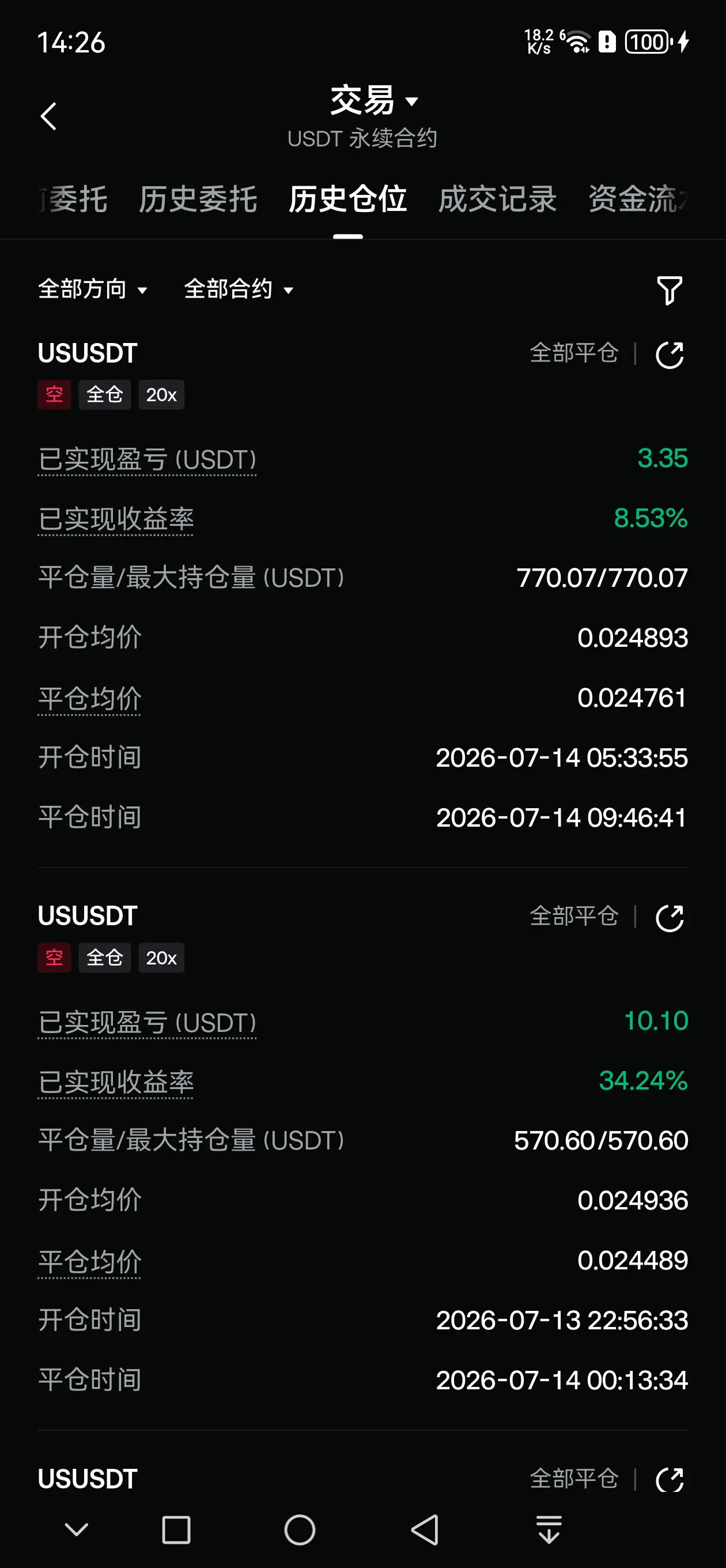
Task: Open the funnel filter icon
Action: click(669, 291)
